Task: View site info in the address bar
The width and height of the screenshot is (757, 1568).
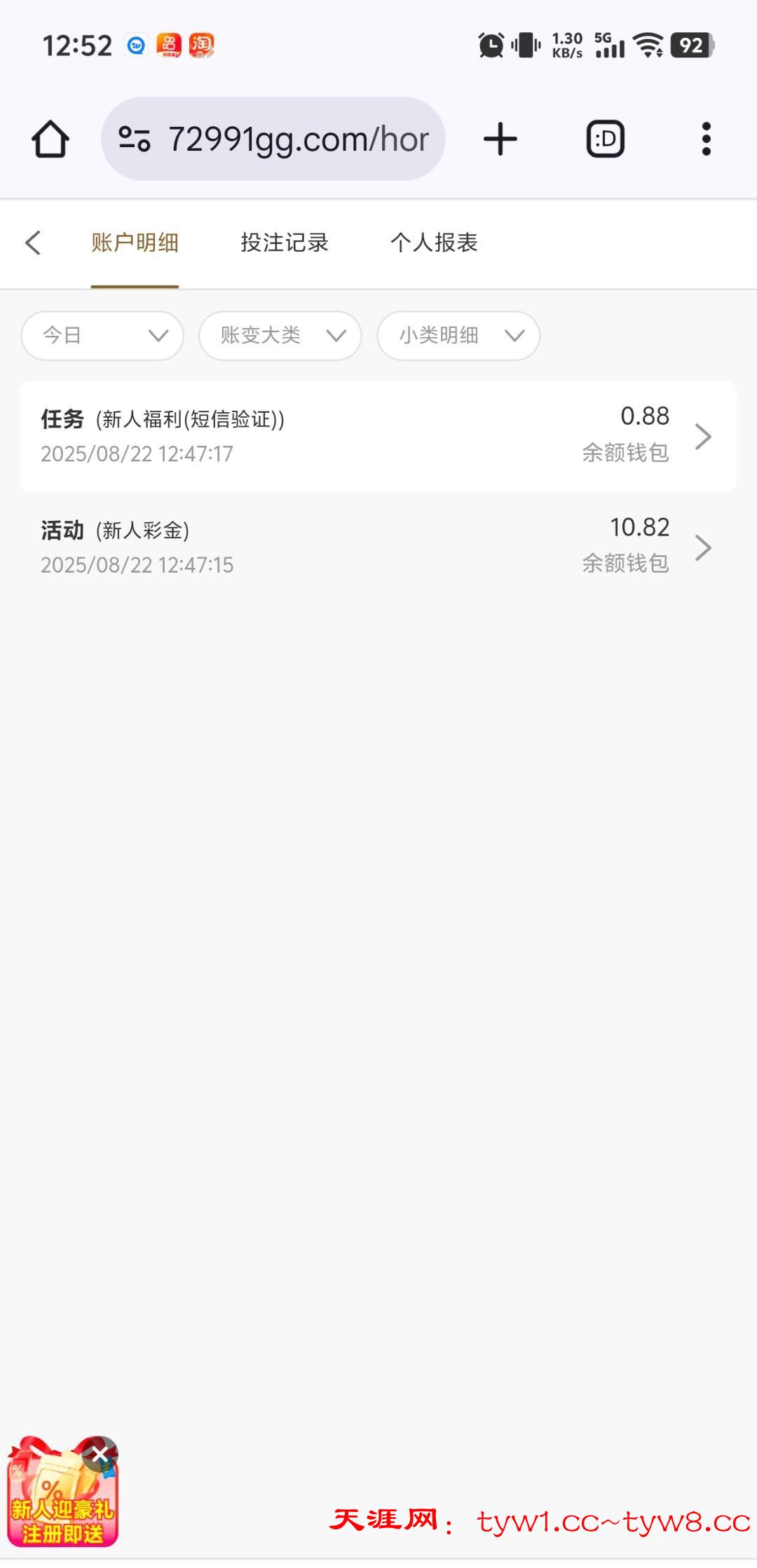Action: pyautogui.click(x=134, y=139)
